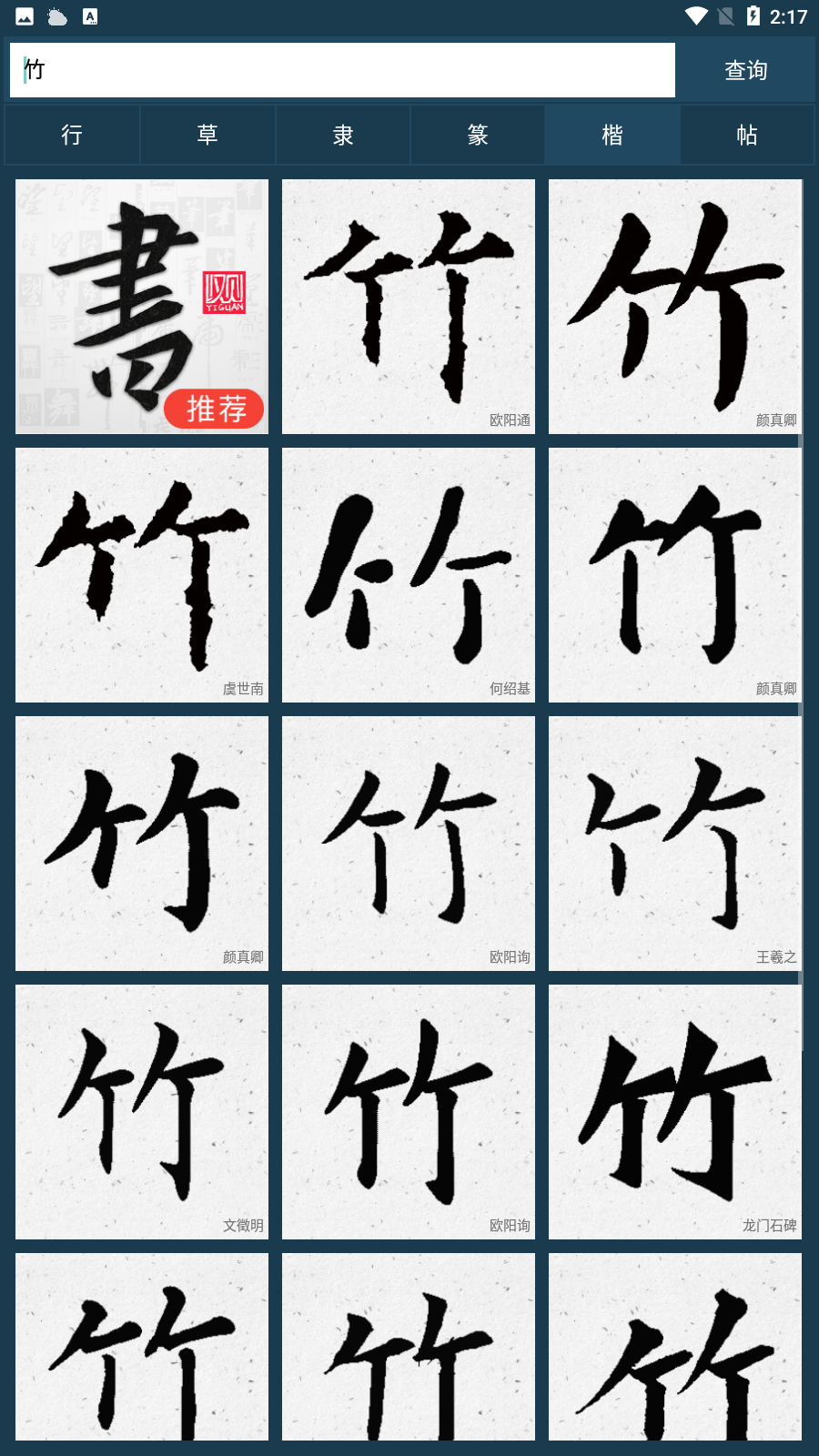This screenshot has height=1456, width=819.
Task: Open the 竹 sample by 王羲之
Action: tap(675, 844)
